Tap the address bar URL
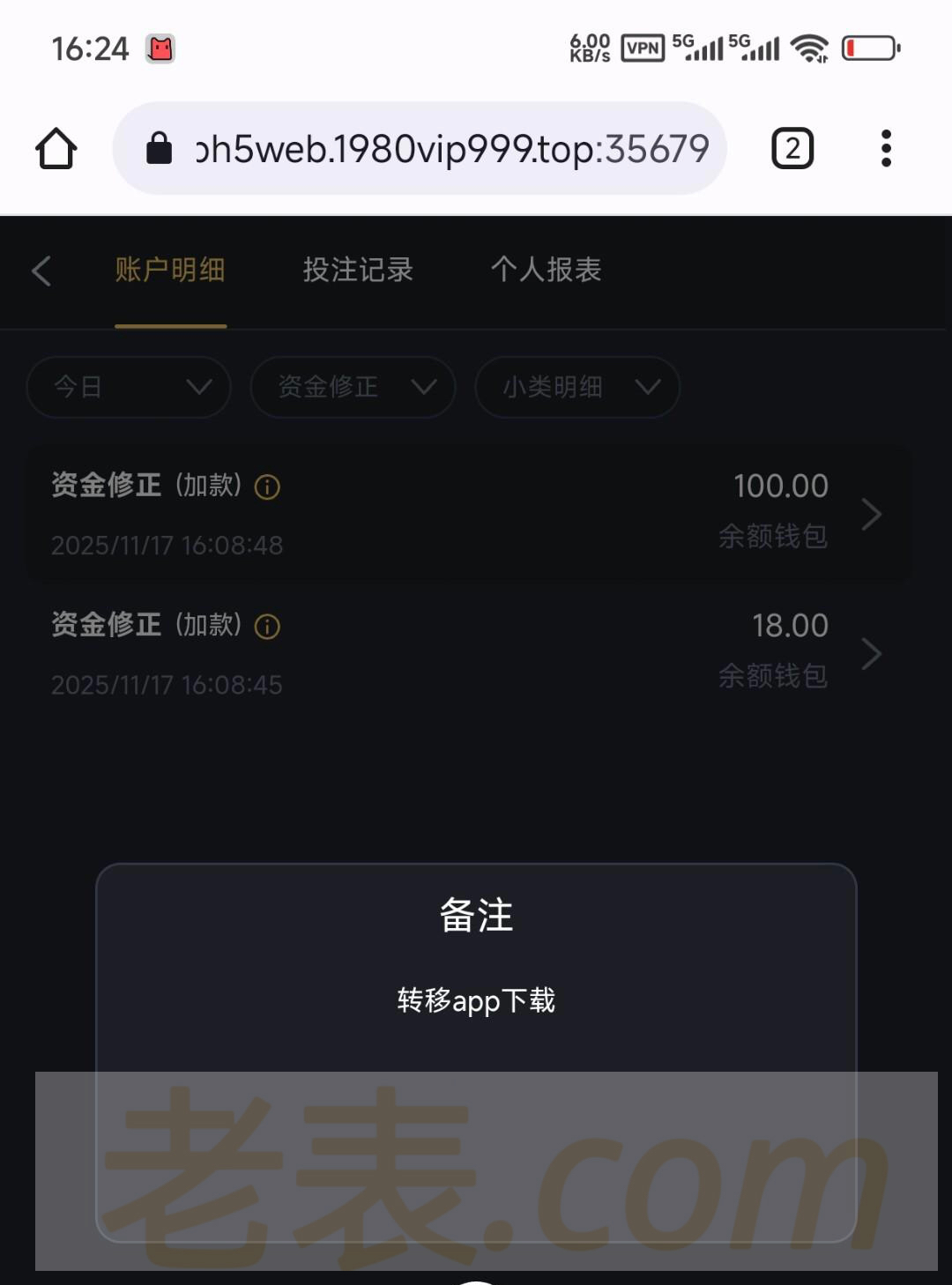Viewport: 952px width, 1285px height. tap(451, 148)
